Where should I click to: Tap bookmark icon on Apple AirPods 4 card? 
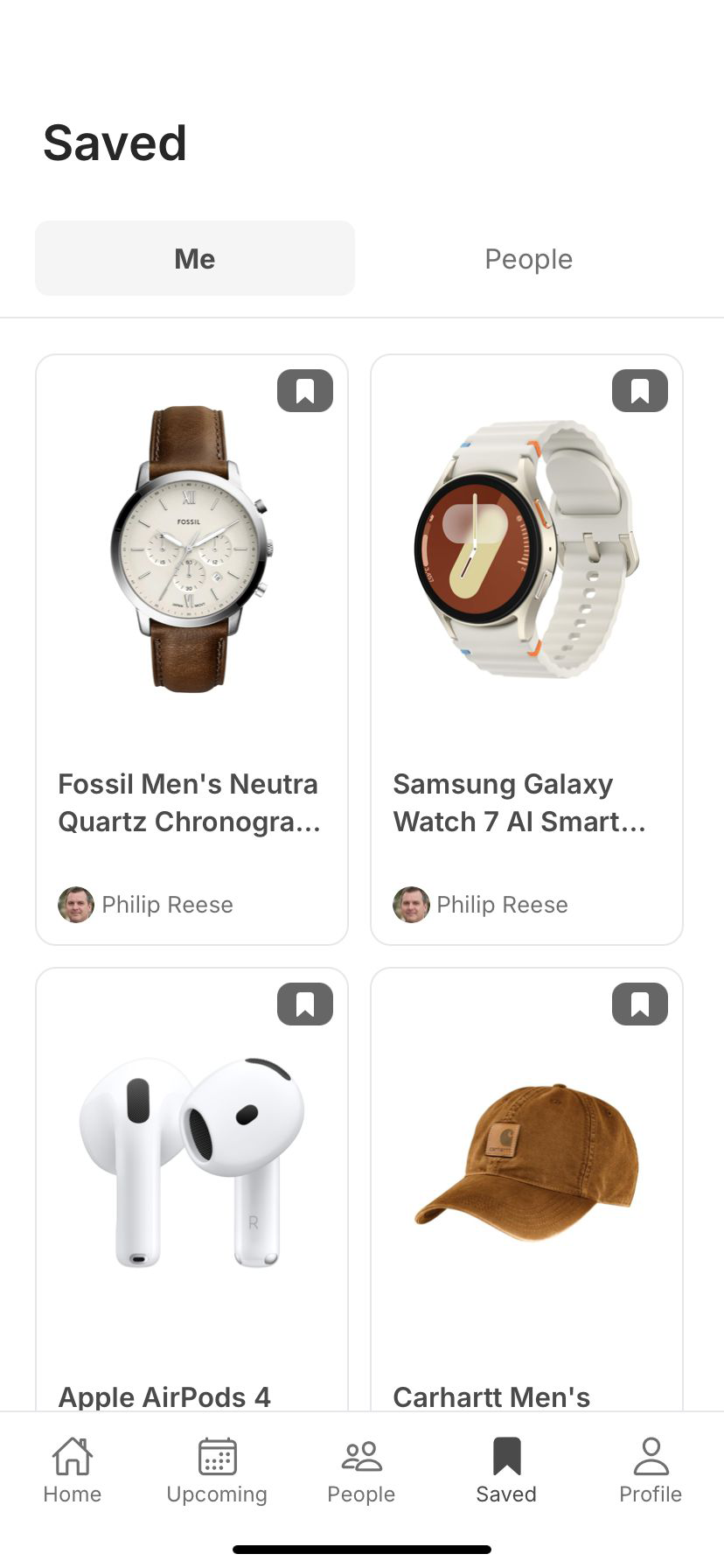tap(305, 1004)
